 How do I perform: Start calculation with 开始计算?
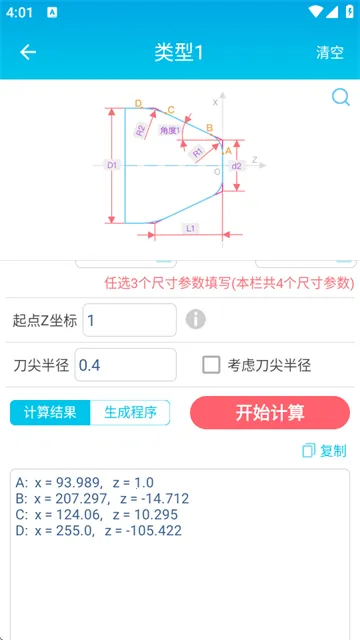[x=270, y=413]
